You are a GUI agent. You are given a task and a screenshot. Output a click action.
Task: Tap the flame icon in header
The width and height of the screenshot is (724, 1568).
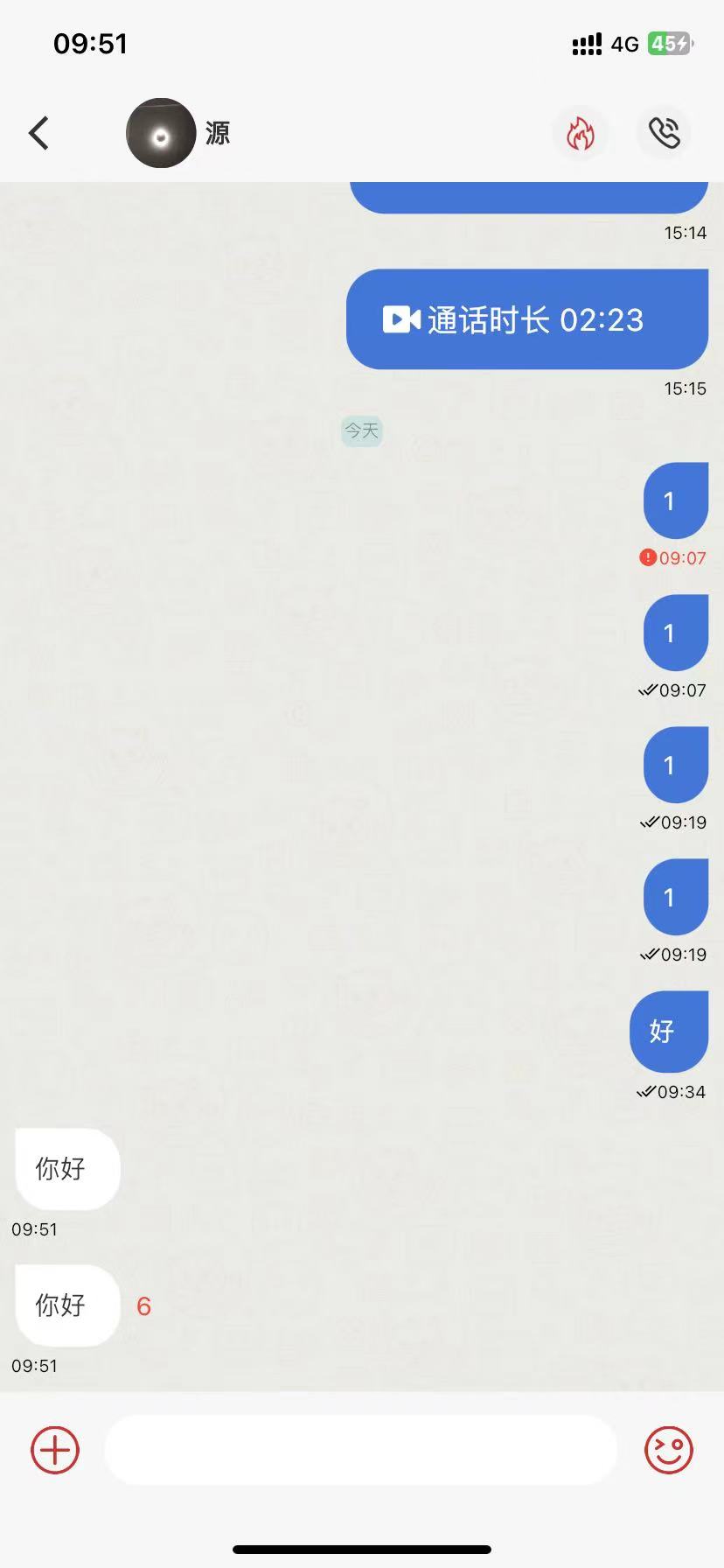tap(580, 134)
